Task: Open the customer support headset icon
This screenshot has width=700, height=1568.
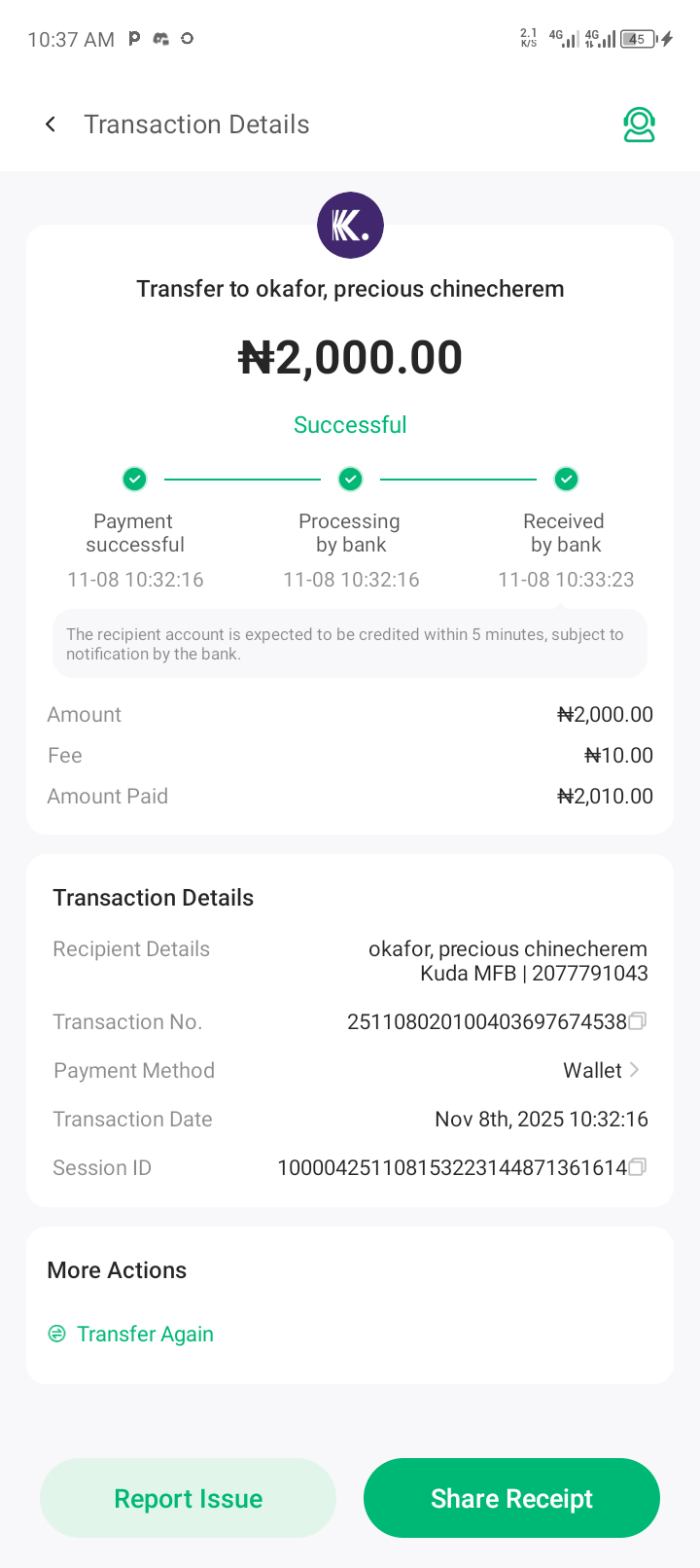Action: 639,125
